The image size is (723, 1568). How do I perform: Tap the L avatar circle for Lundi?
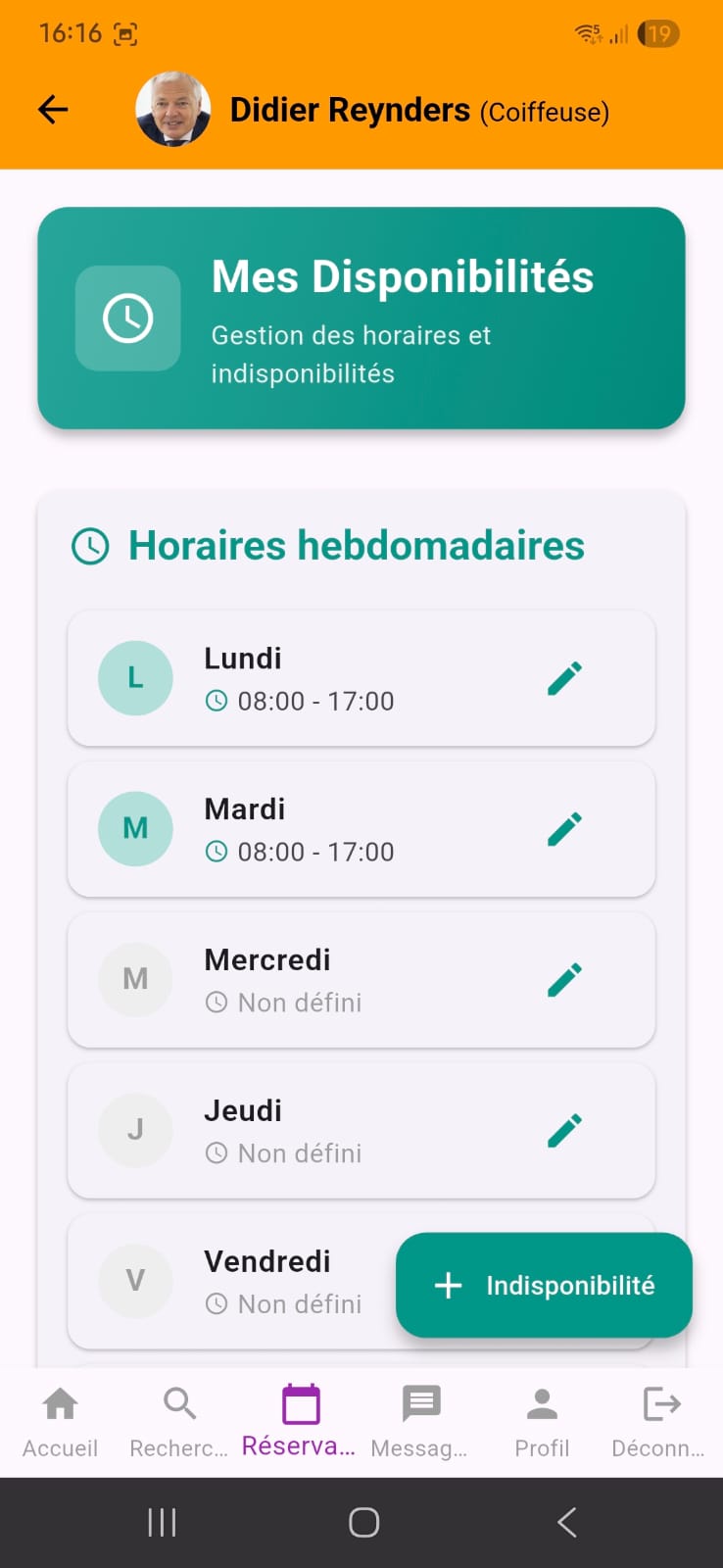tap(135, 677)
